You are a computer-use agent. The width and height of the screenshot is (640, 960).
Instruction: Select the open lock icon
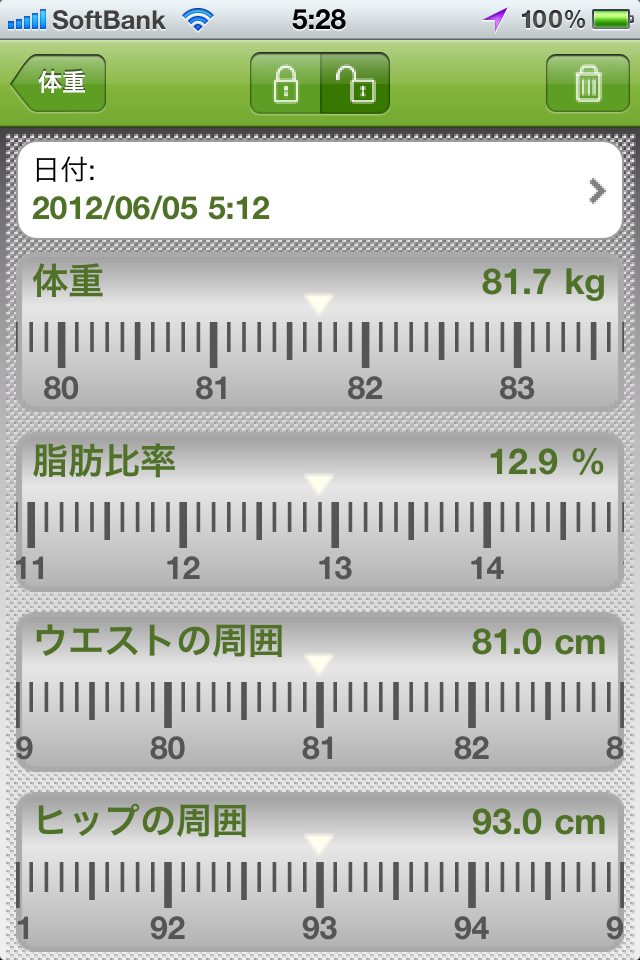(355, 84)
